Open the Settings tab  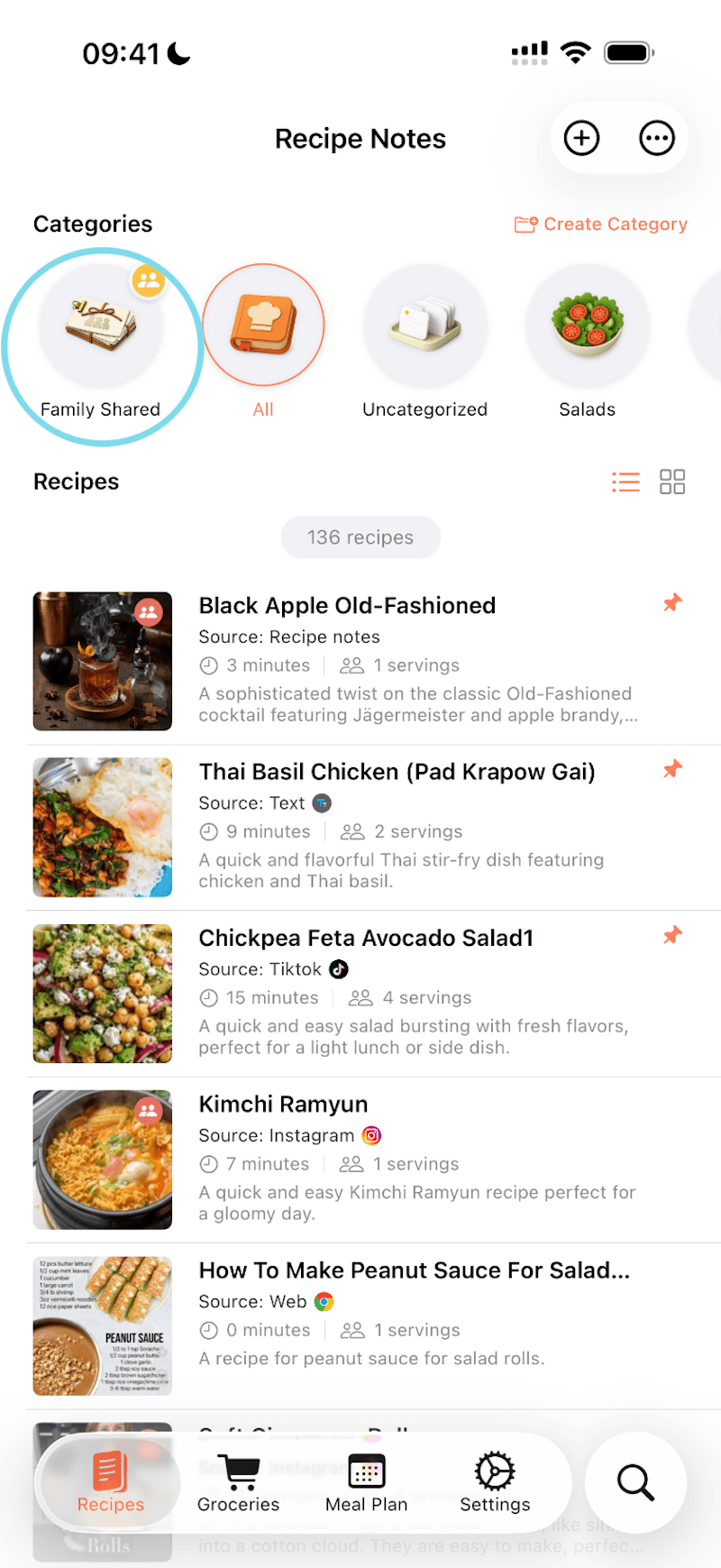point(495,1483)
